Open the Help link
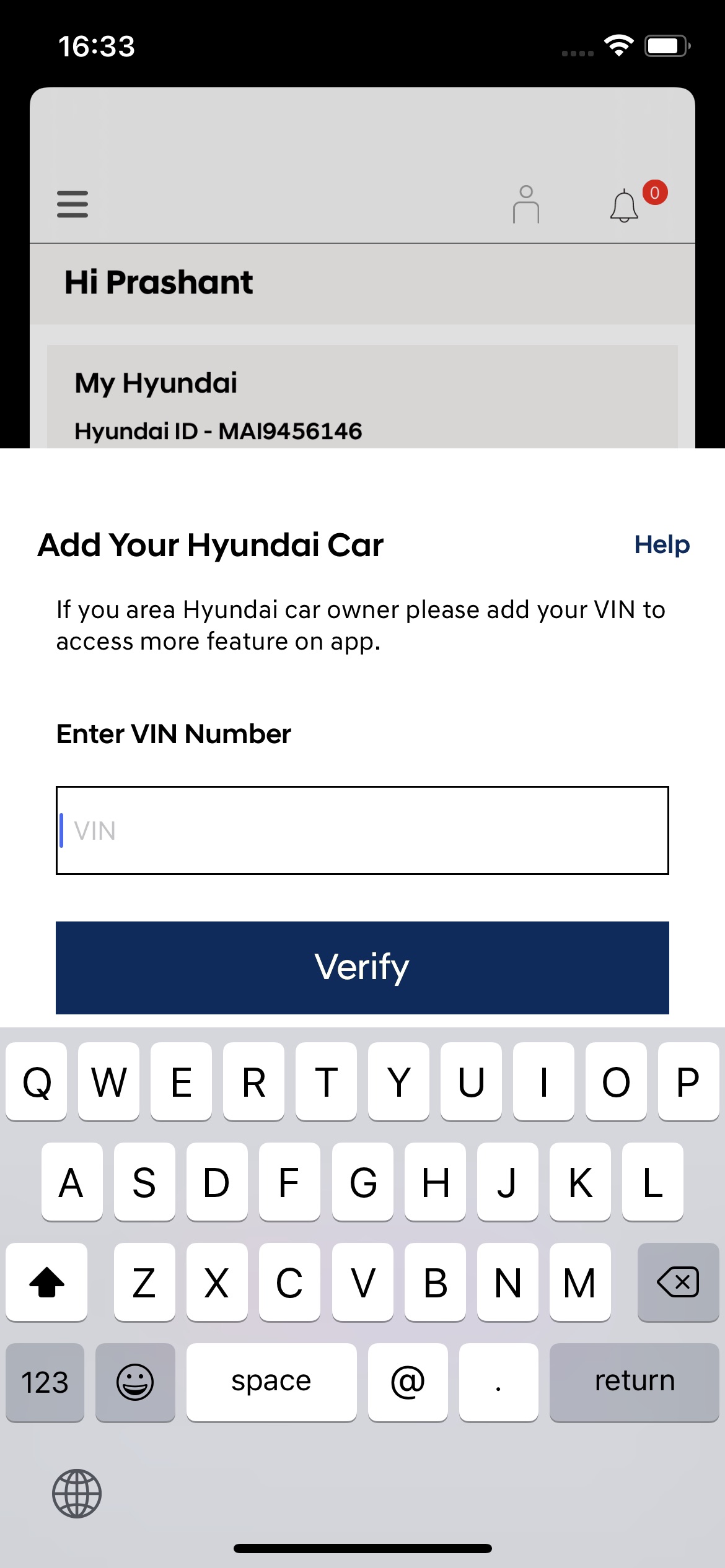Image resolution: width=725 pixels, height=1568 pixels. (x=661, y=545)
